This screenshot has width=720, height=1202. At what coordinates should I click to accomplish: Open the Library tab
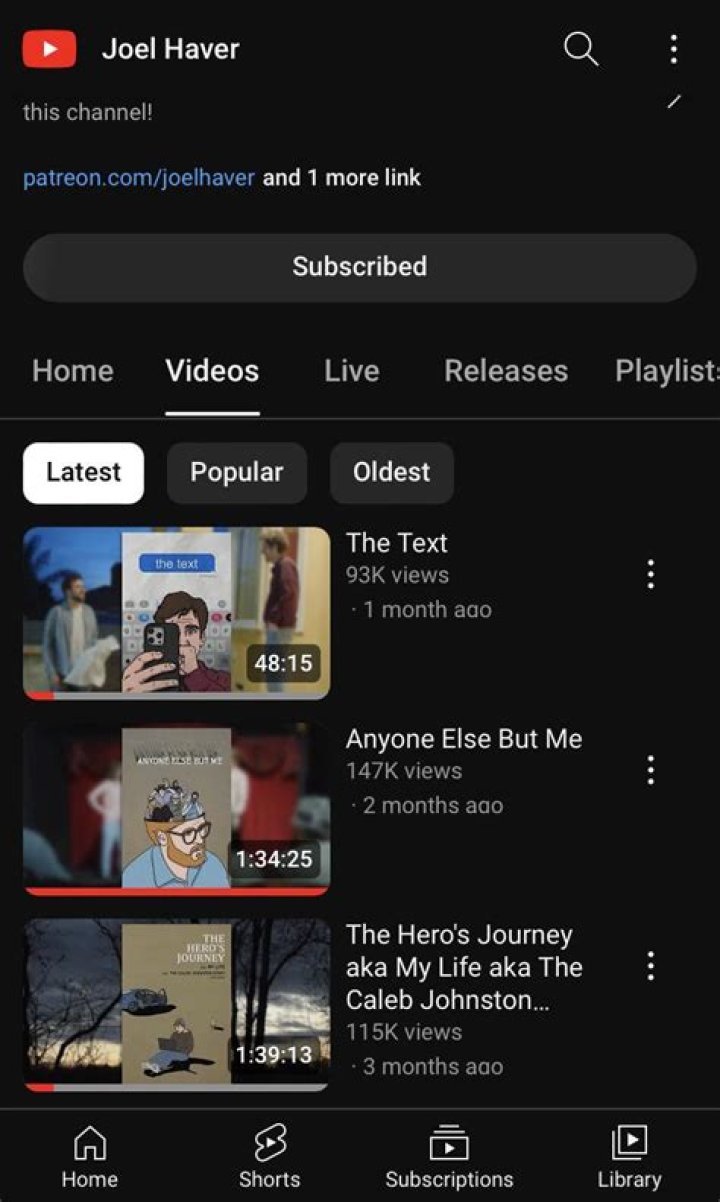point(629,1156)
